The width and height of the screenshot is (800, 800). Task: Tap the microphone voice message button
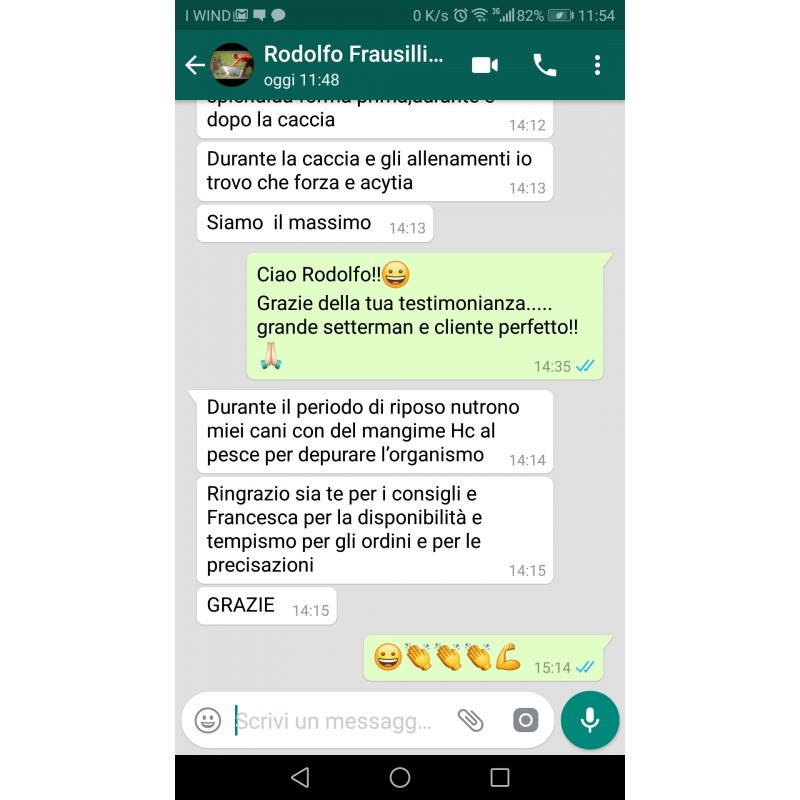(590, 720)
